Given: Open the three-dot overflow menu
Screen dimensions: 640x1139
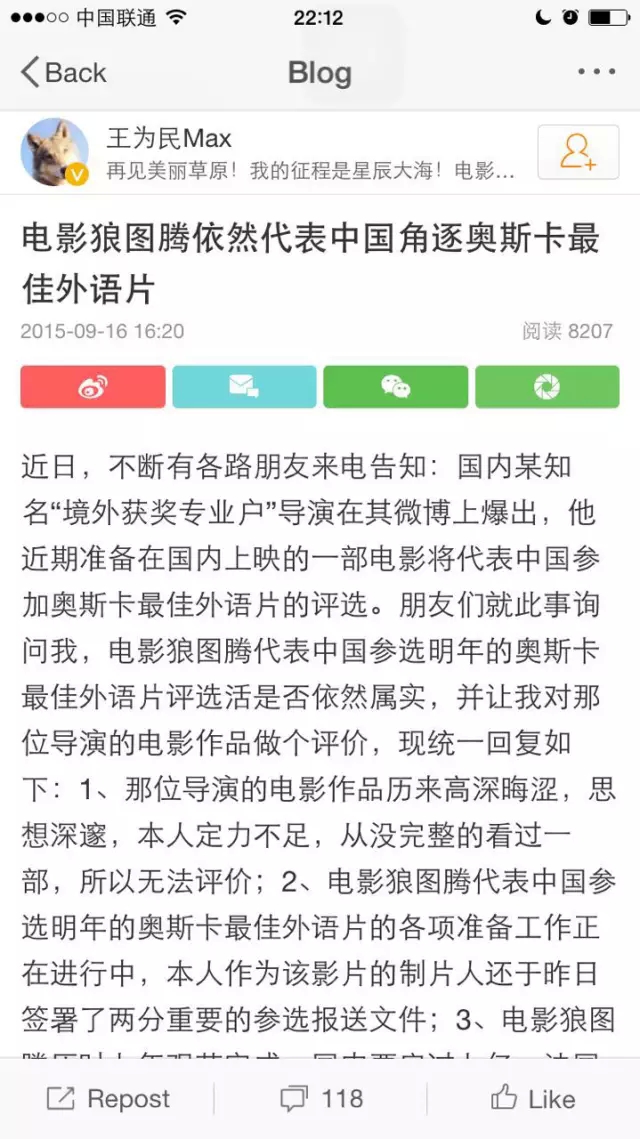Looking at the screenshot, I should tap(597, 72).
